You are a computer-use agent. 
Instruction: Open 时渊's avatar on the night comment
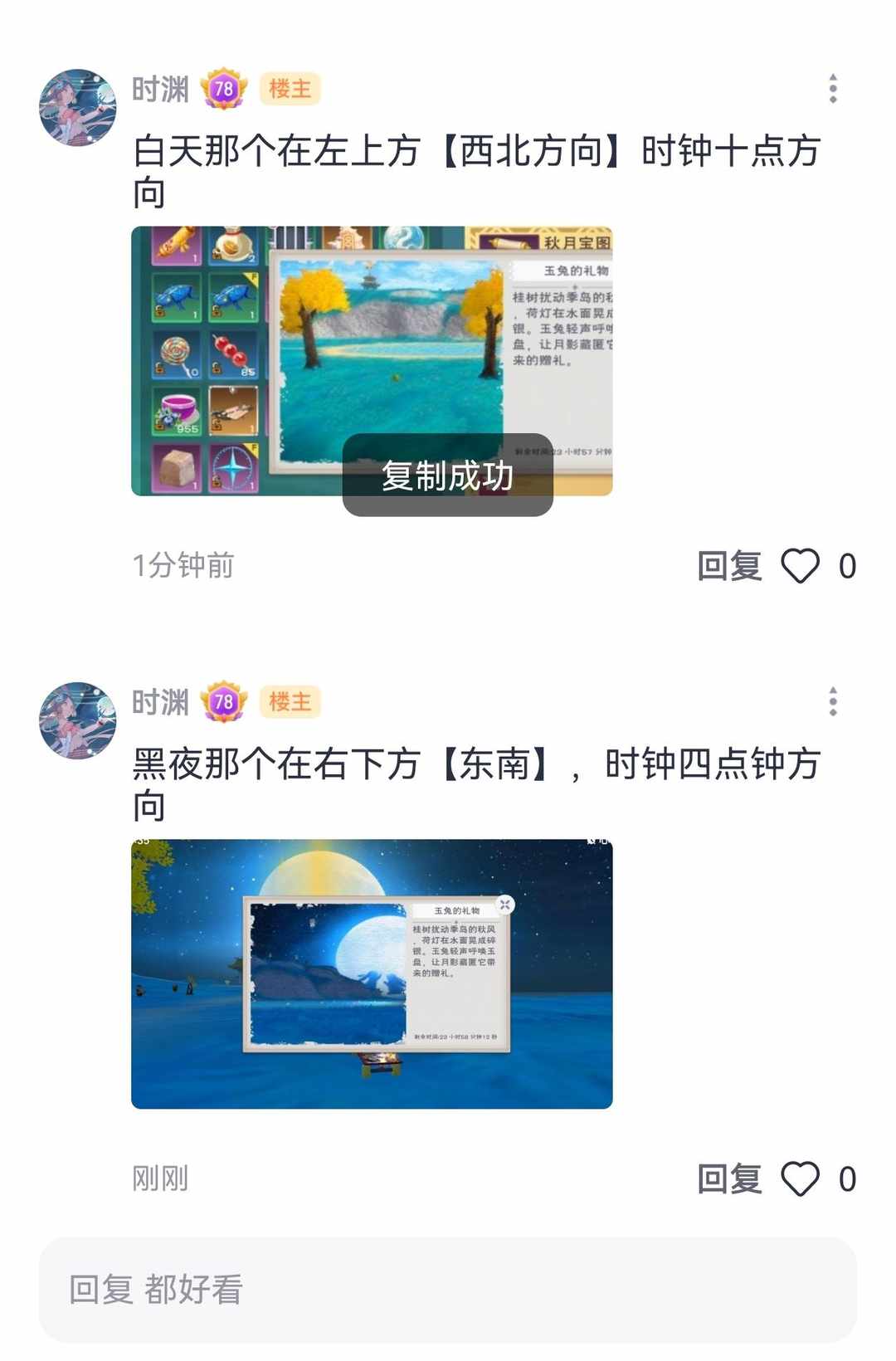coord(78,720)
